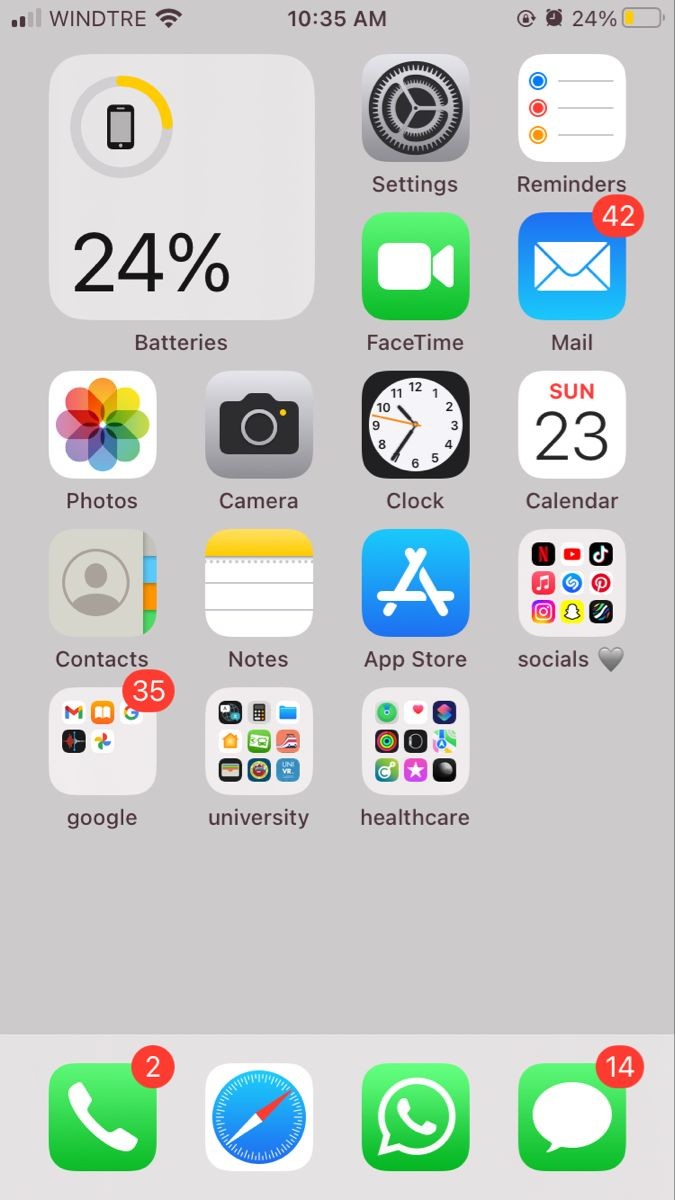The image size is (675, 1200).
Task: Launch Safari from the dock
Action: tap(259, 1116)
